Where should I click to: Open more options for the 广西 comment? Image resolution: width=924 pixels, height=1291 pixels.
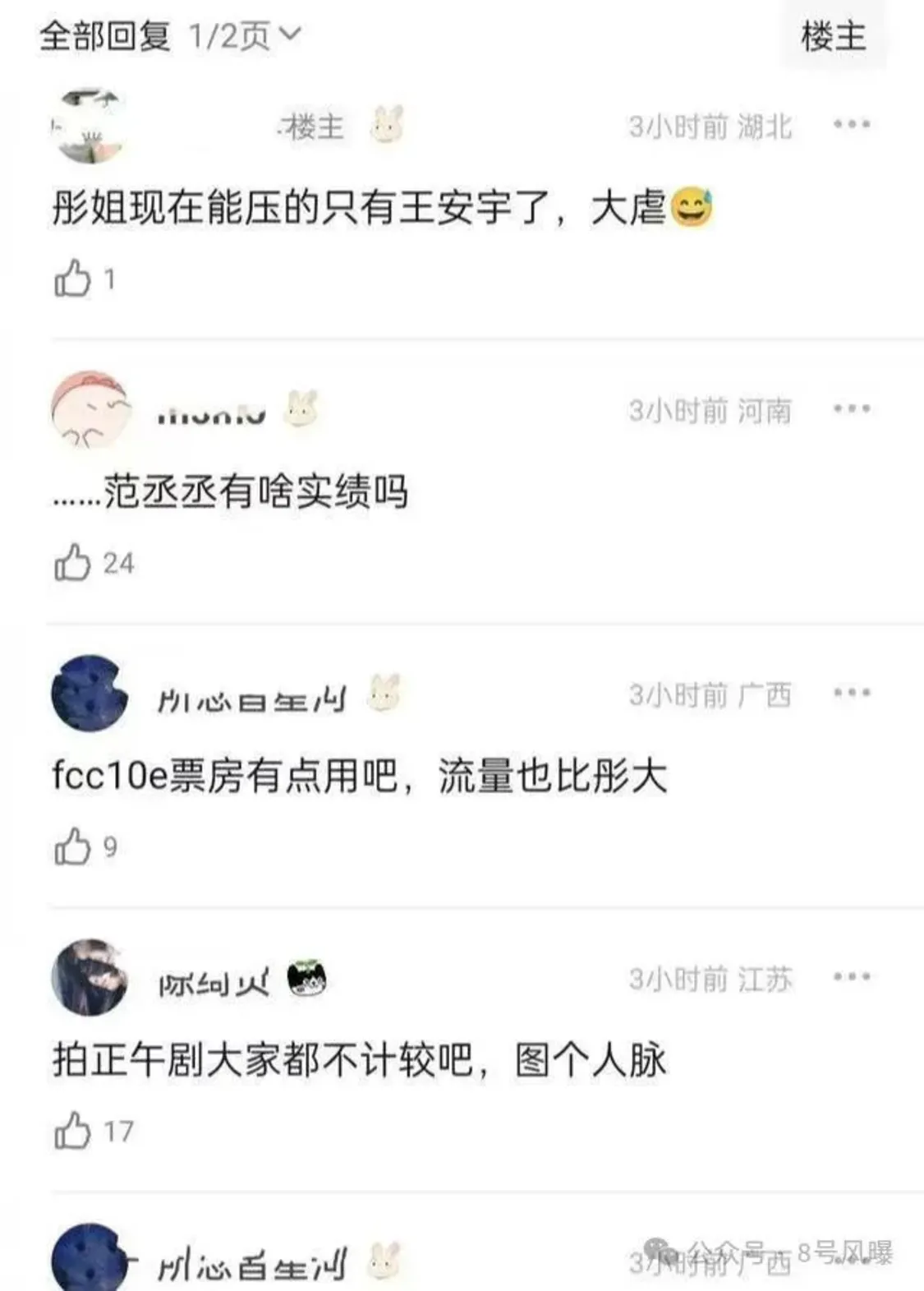pyautogui.click(x=851, y=693)
